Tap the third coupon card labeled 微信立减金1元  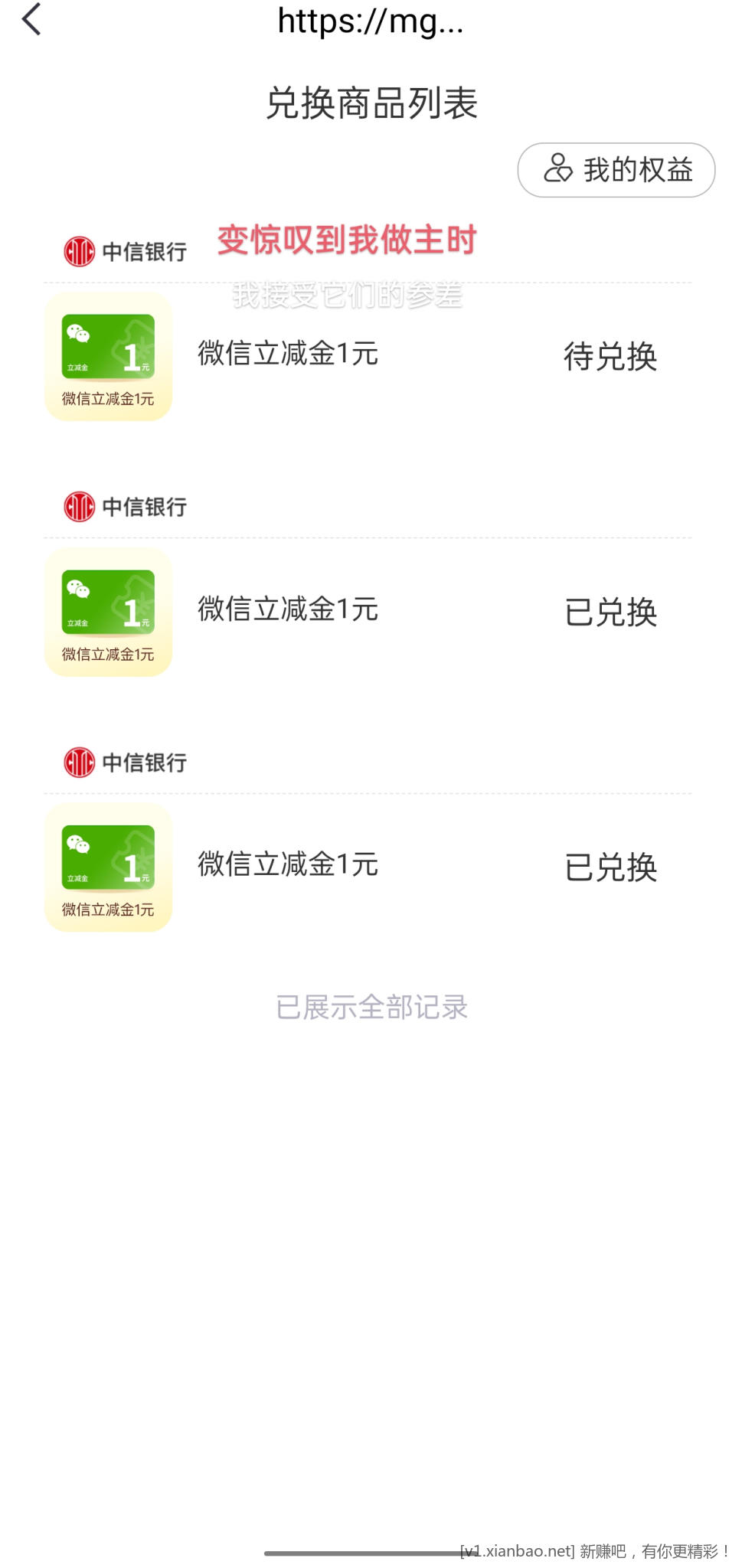coord(108,867)
